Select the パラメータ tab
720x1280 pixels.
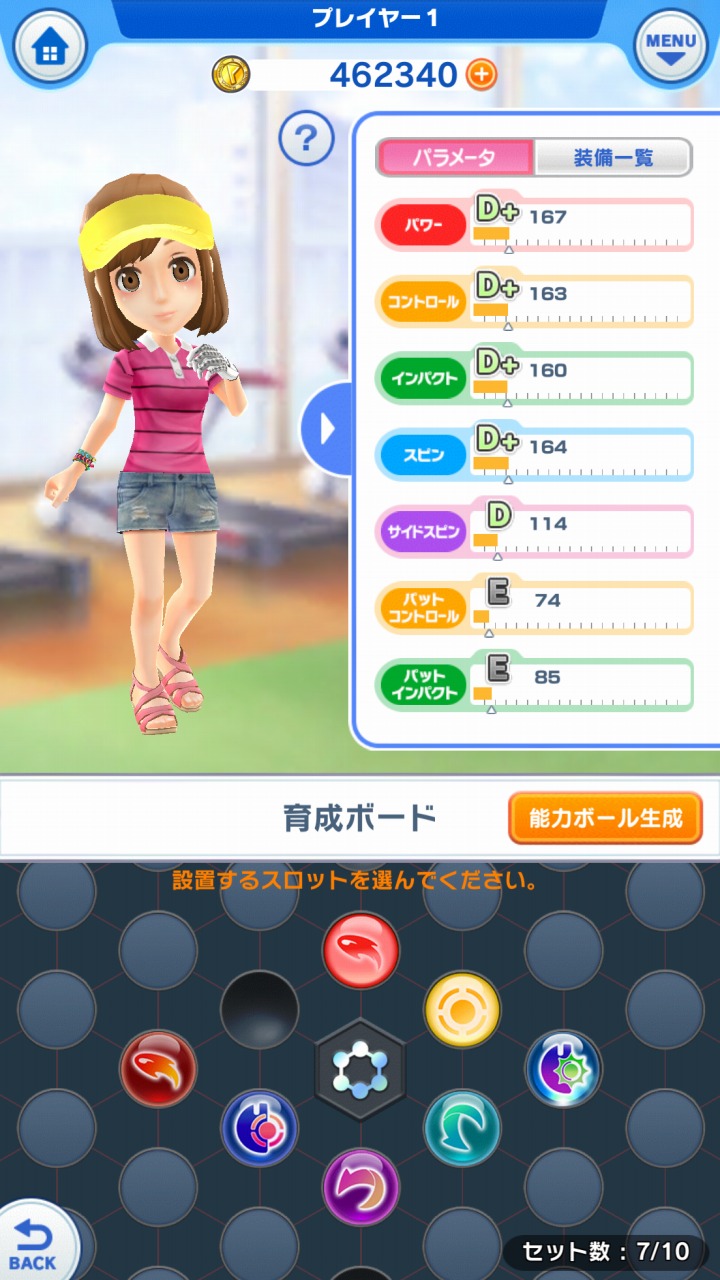click(x=455, y=158)
